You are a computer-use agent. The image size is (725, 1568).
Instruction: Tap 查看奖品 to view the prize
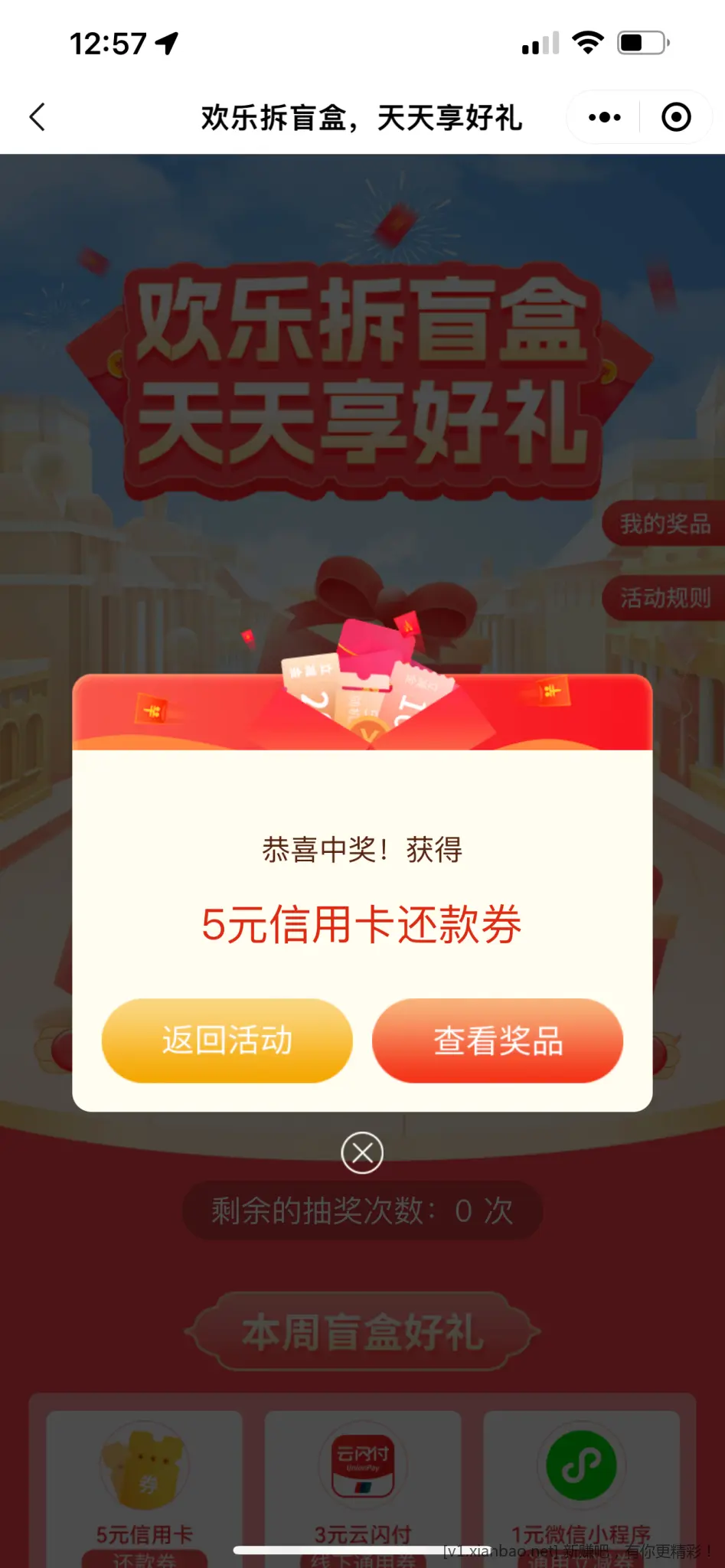tap(498, 1040)
